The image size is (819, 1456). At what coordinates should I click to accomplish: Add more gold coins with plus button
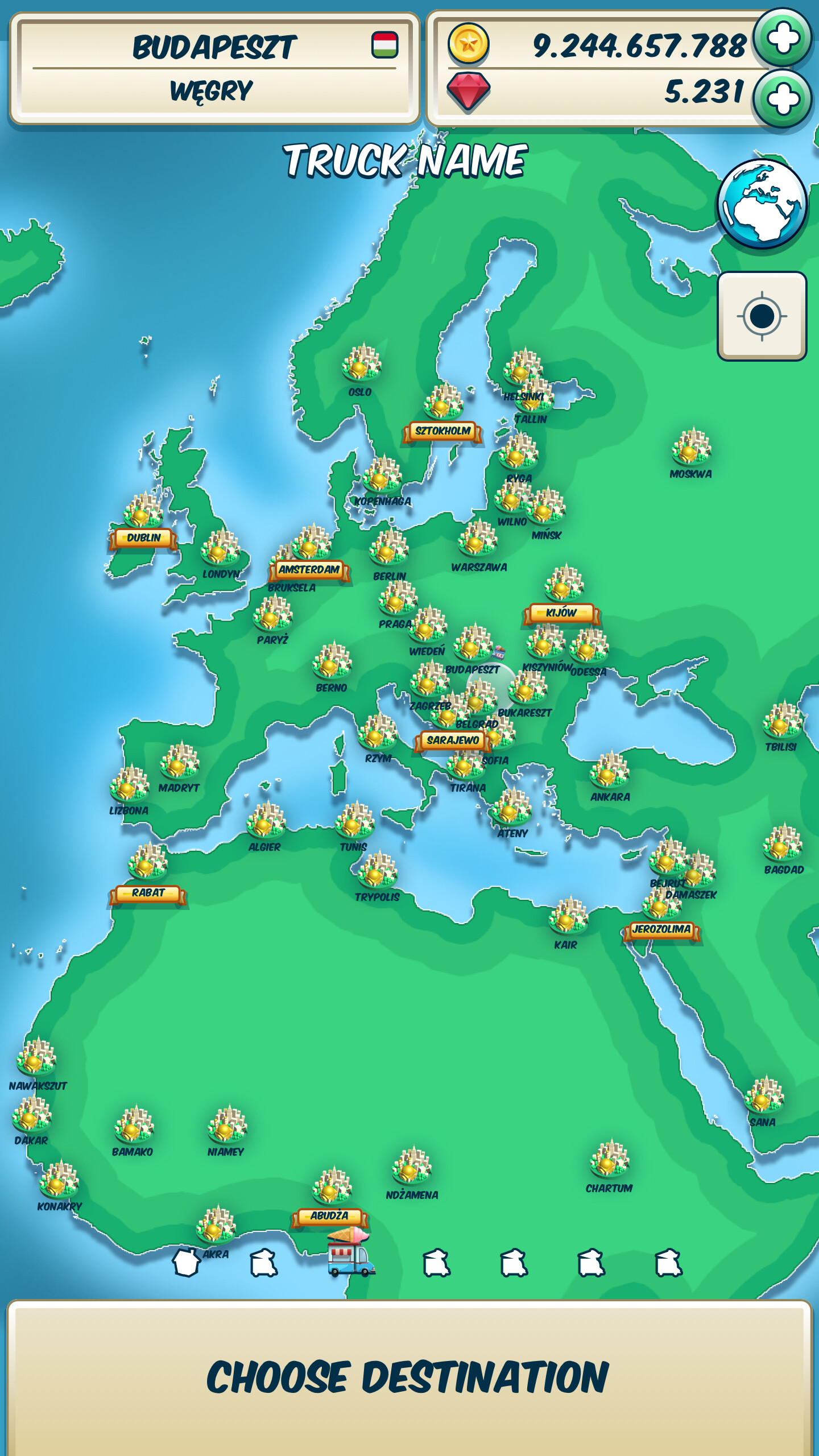tap(783, 39)
